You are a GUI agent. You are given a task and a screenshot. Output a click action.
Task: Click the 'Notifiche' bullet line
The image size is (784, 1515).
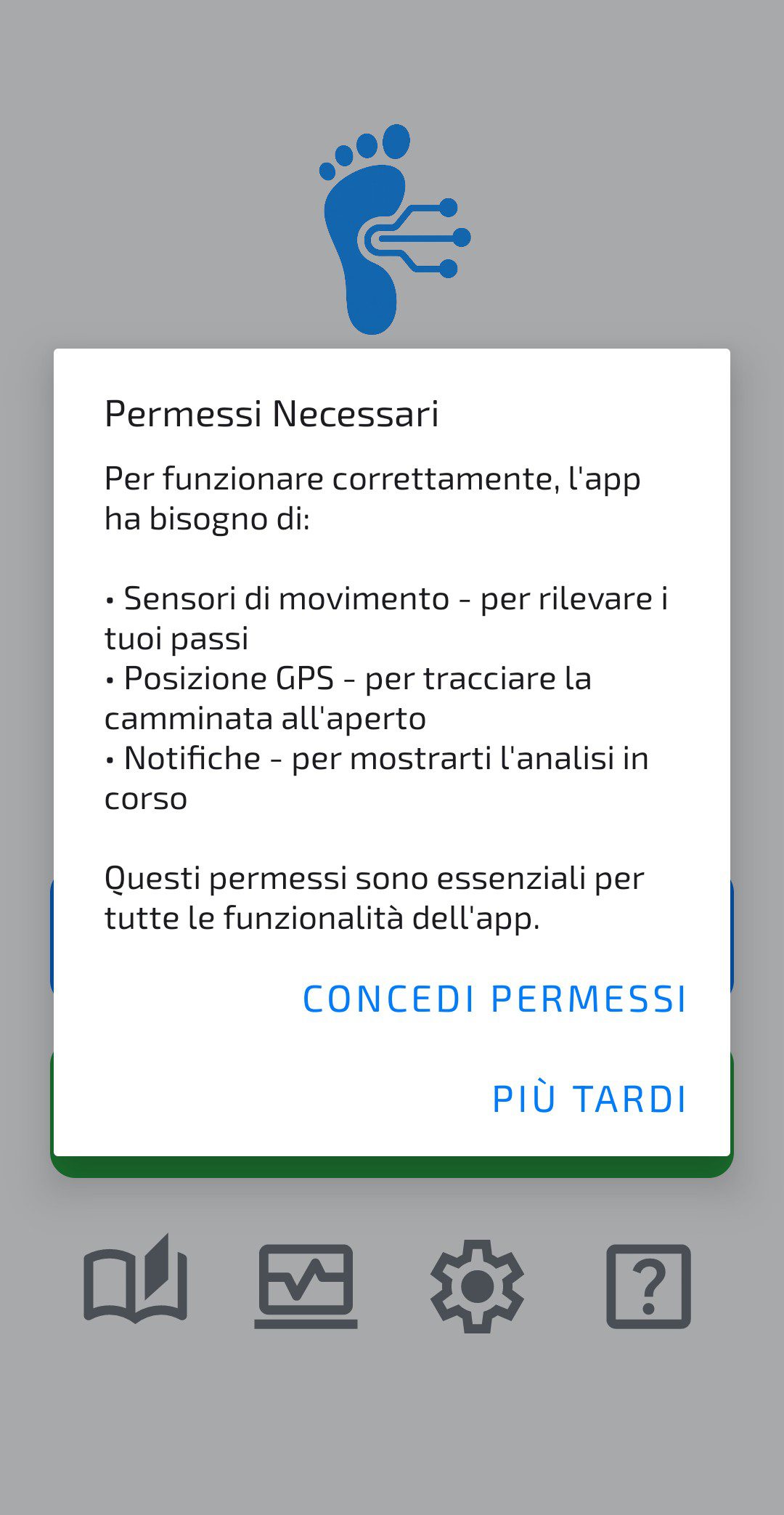point(377,759)
